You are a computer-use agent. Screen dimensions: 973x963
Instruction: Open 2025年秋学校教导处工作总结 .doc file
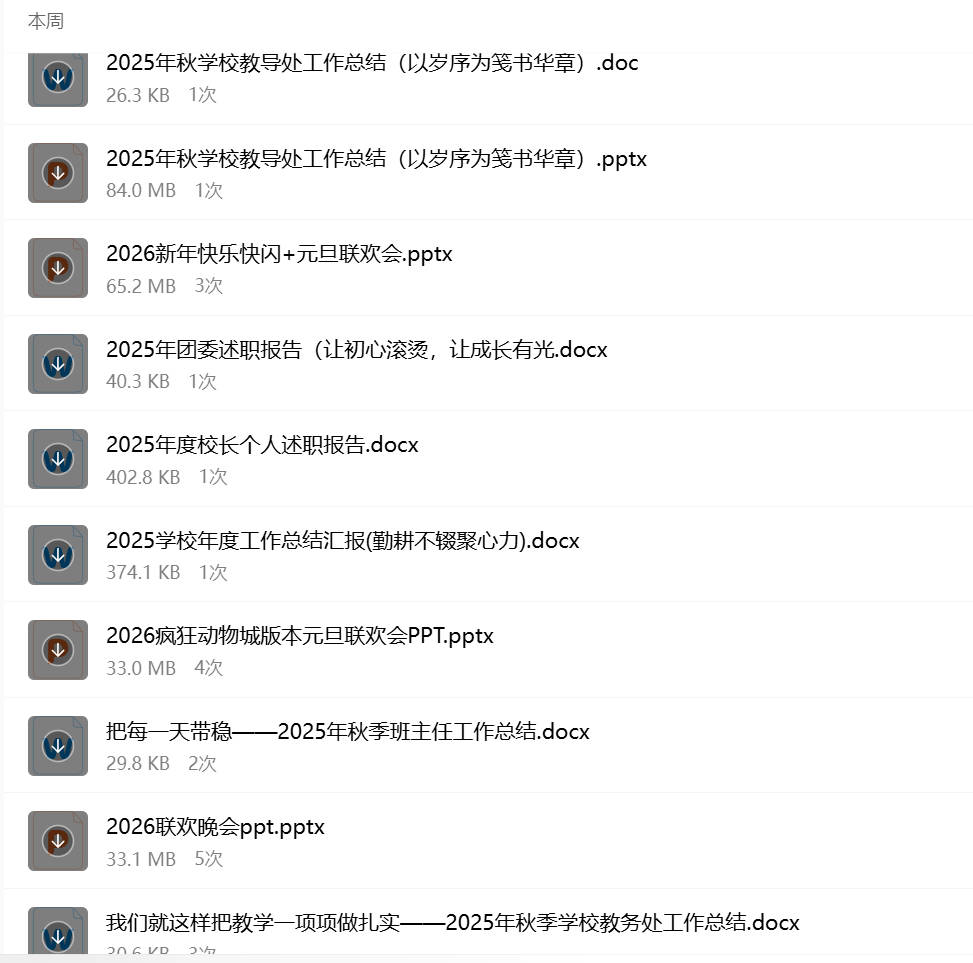[371, 63]
